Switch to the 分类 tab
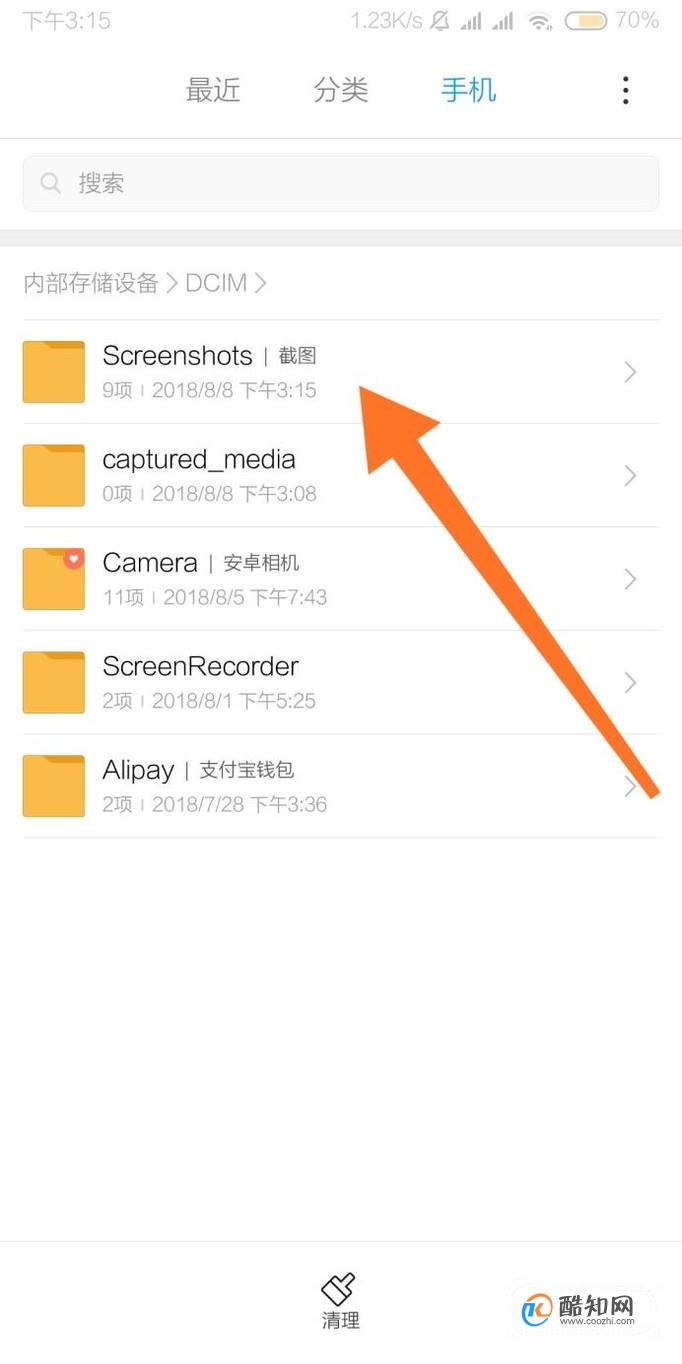Viewport: 682px width, 1364px height. coord(341,90)
